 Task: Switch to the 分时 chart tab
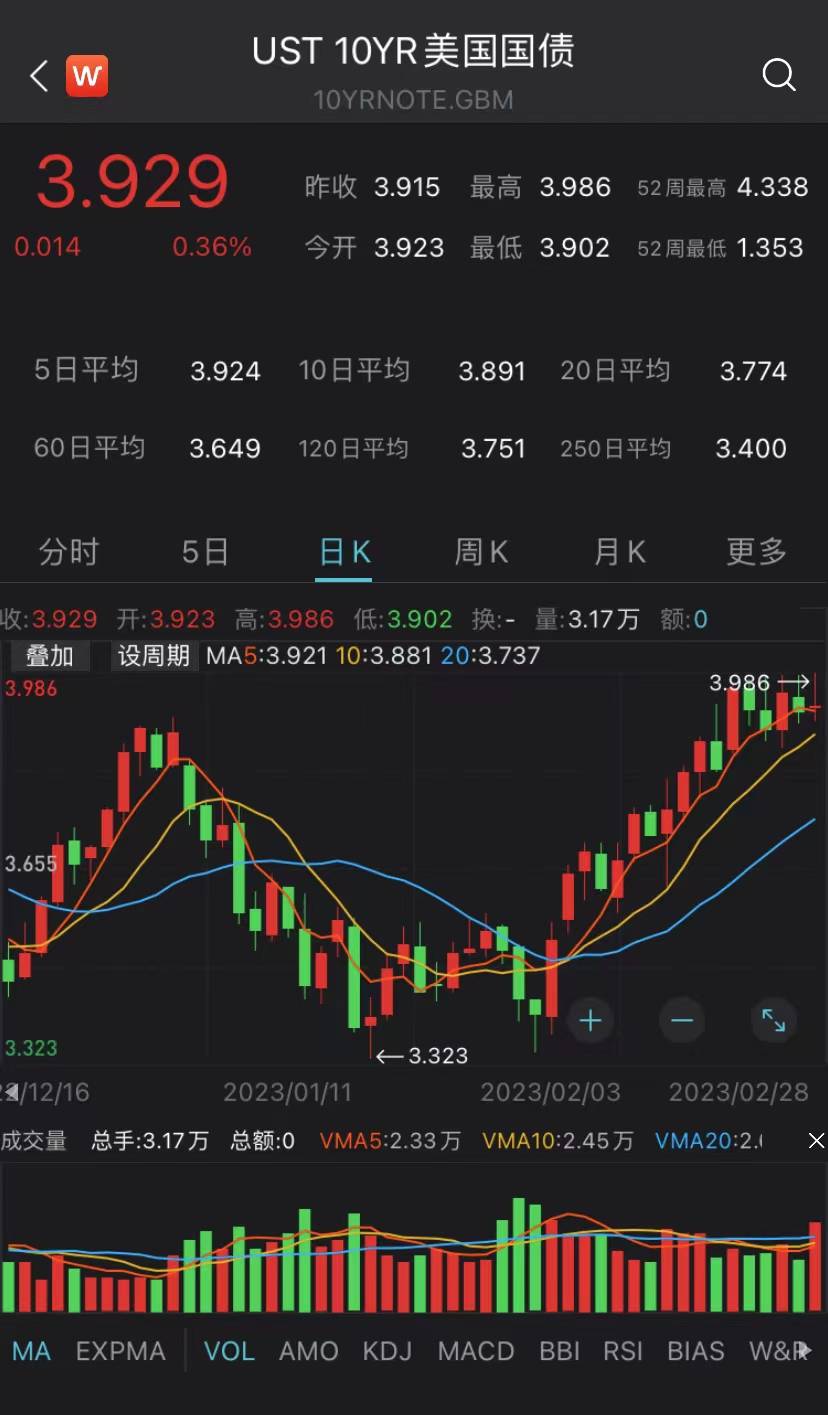click(x=68, y=551)
